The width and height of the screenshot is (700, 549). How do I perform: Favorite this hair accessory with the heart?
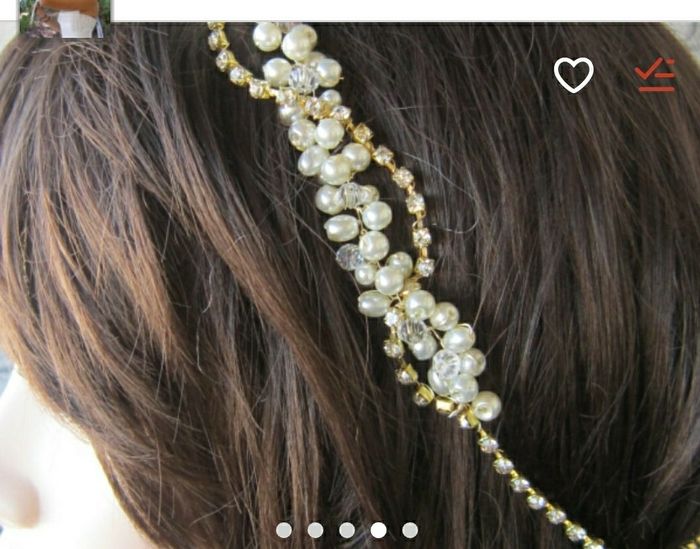(x=574, y=75)
